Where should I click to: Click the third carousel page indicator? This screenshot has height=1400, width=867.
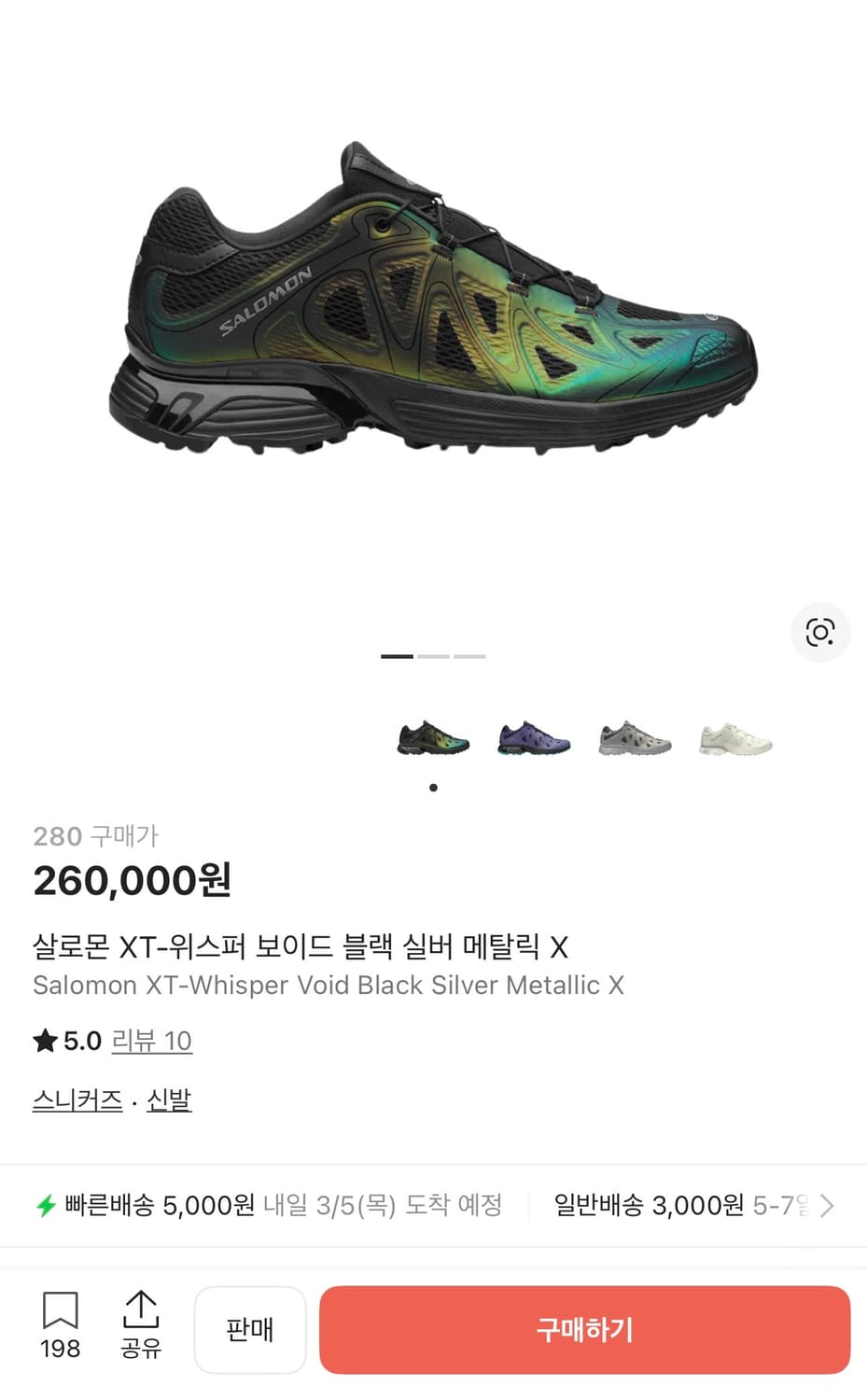point(471,655)
